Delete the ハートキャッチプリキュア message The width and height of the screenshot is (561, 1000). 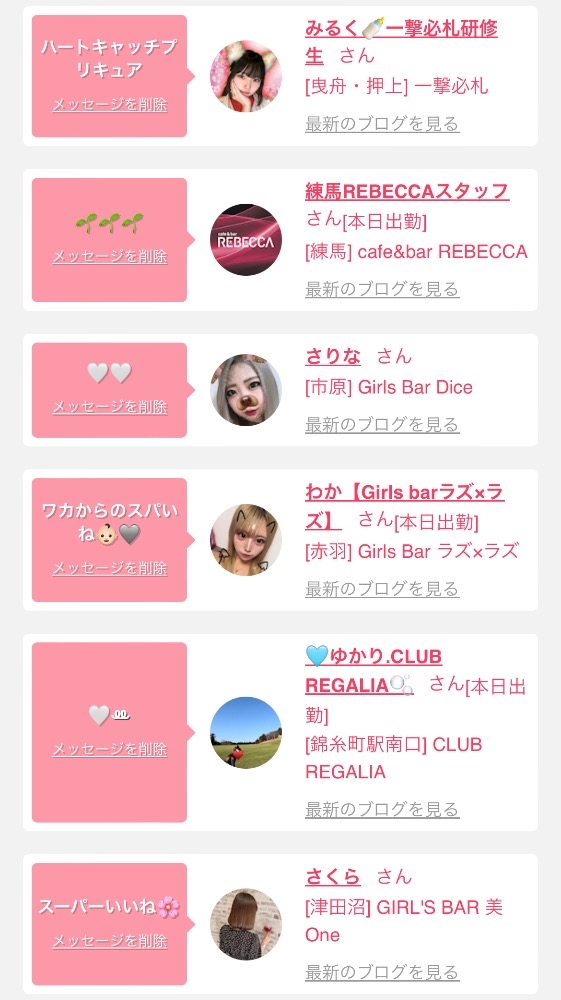tap(110, 105)
